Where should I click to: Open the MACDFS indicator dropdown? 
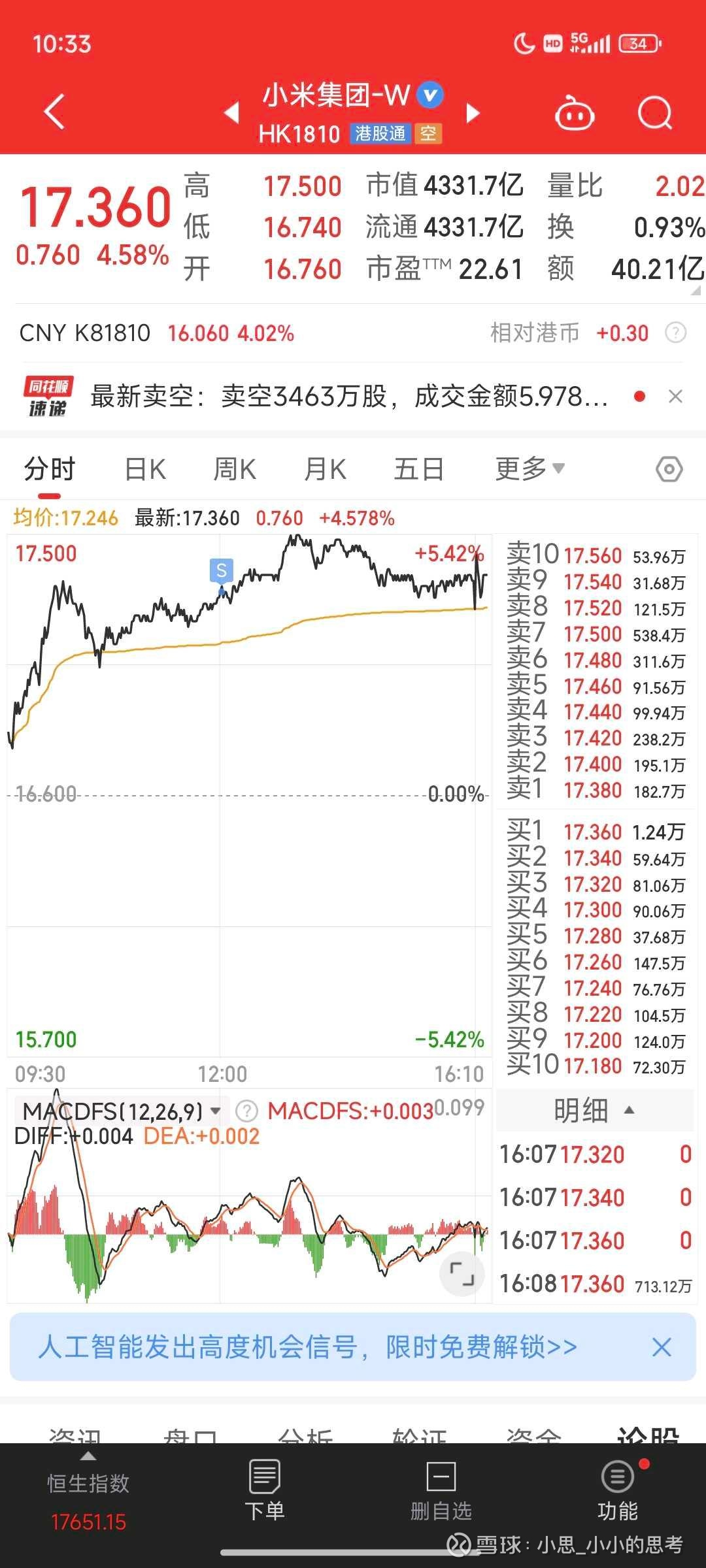tap(216, 1110)
